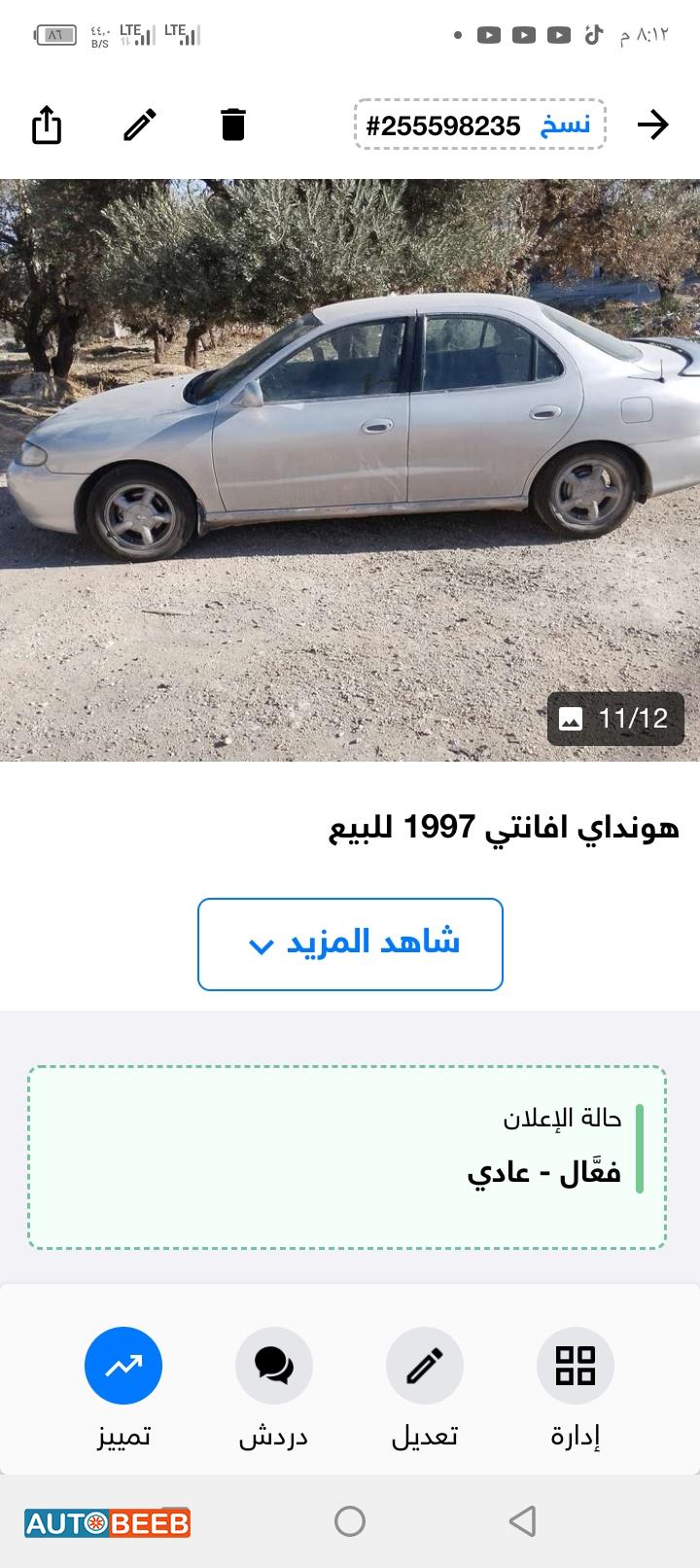Share this car listing
The image size is (700, 1568).
47,125
